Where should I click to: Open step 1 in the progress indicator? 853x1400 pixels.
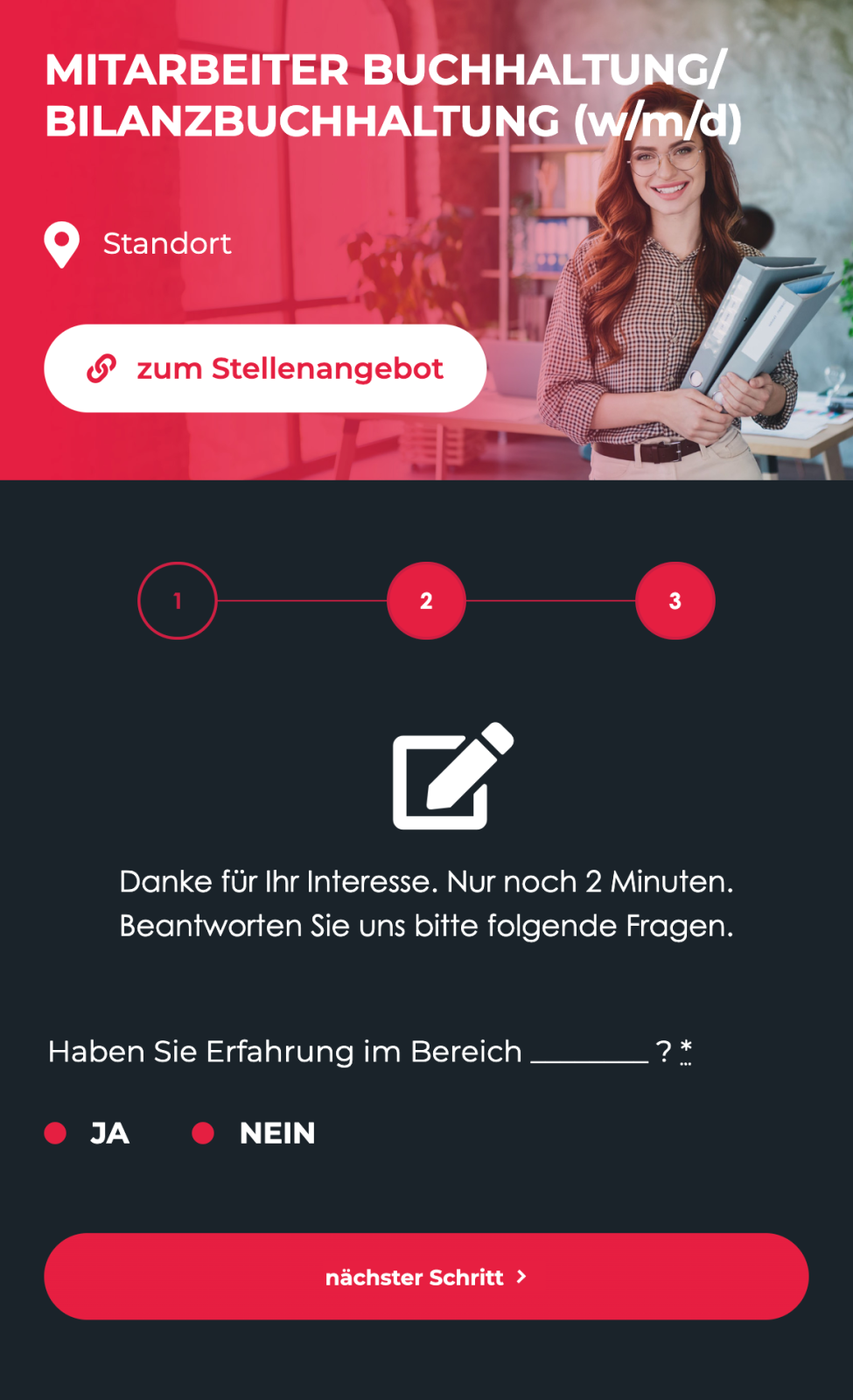(178, 600)
